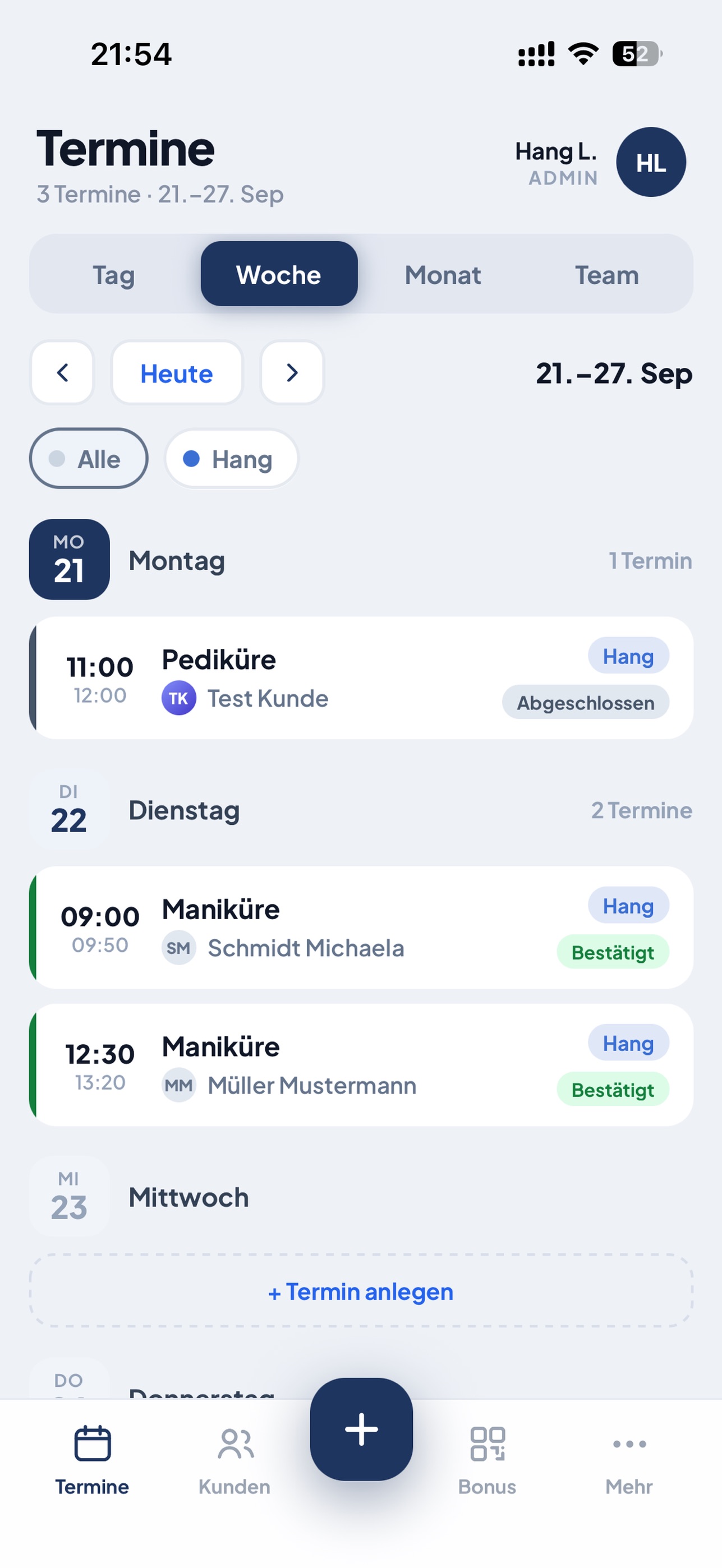Select the Termine tab
This screenshot has height=1568, width=722.
point(92,1460)
